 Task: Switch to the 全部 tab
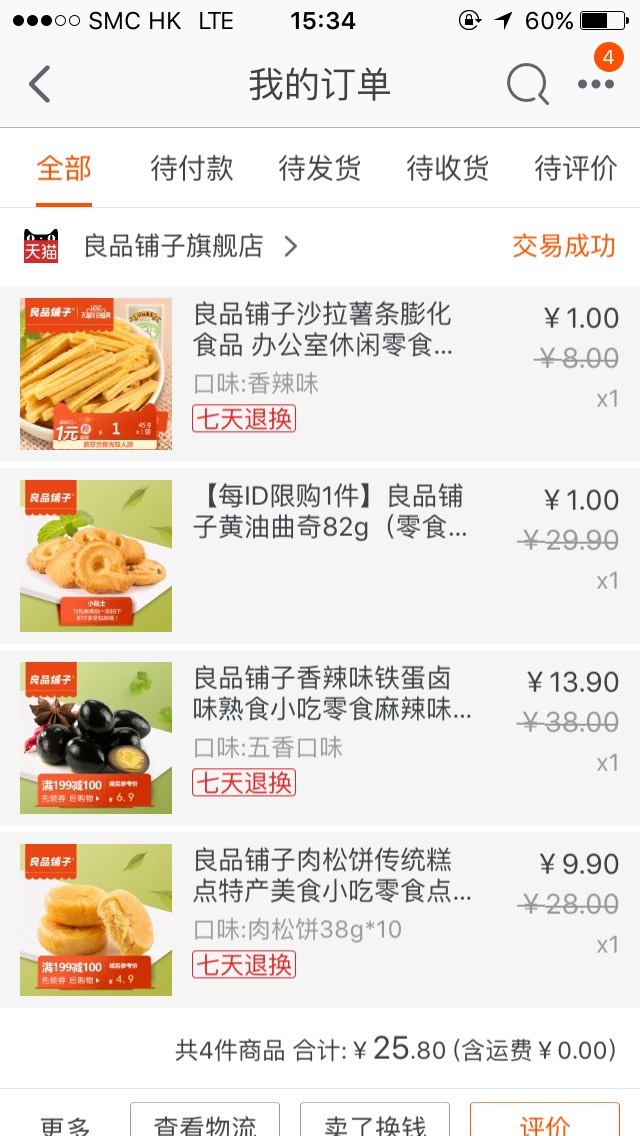click(x=64, y=169)
